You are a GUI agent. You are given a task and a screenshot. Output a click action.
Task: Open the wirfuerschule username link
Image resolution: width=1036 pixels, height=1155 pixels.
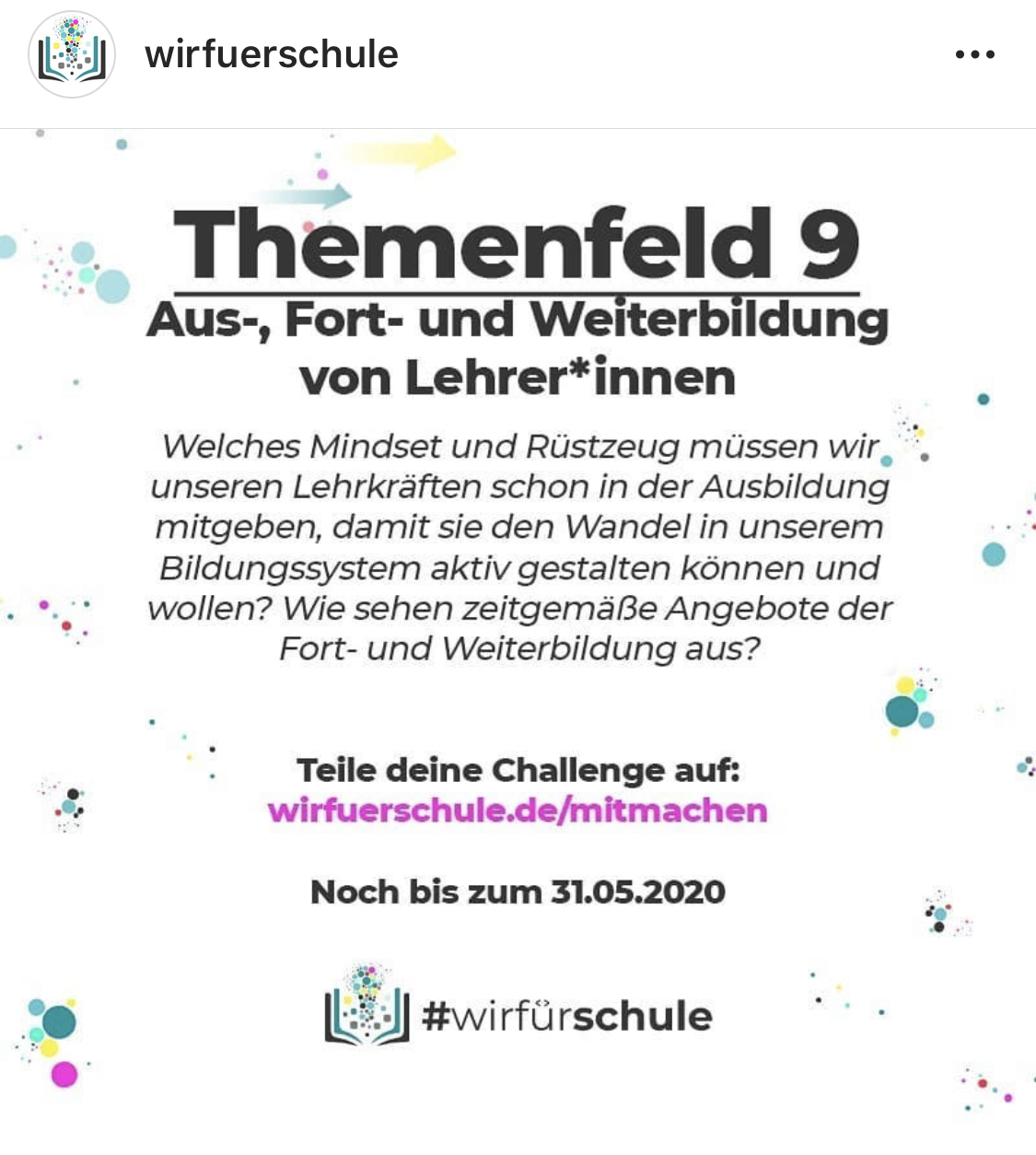pyautogui.click(x=272, y=55)
